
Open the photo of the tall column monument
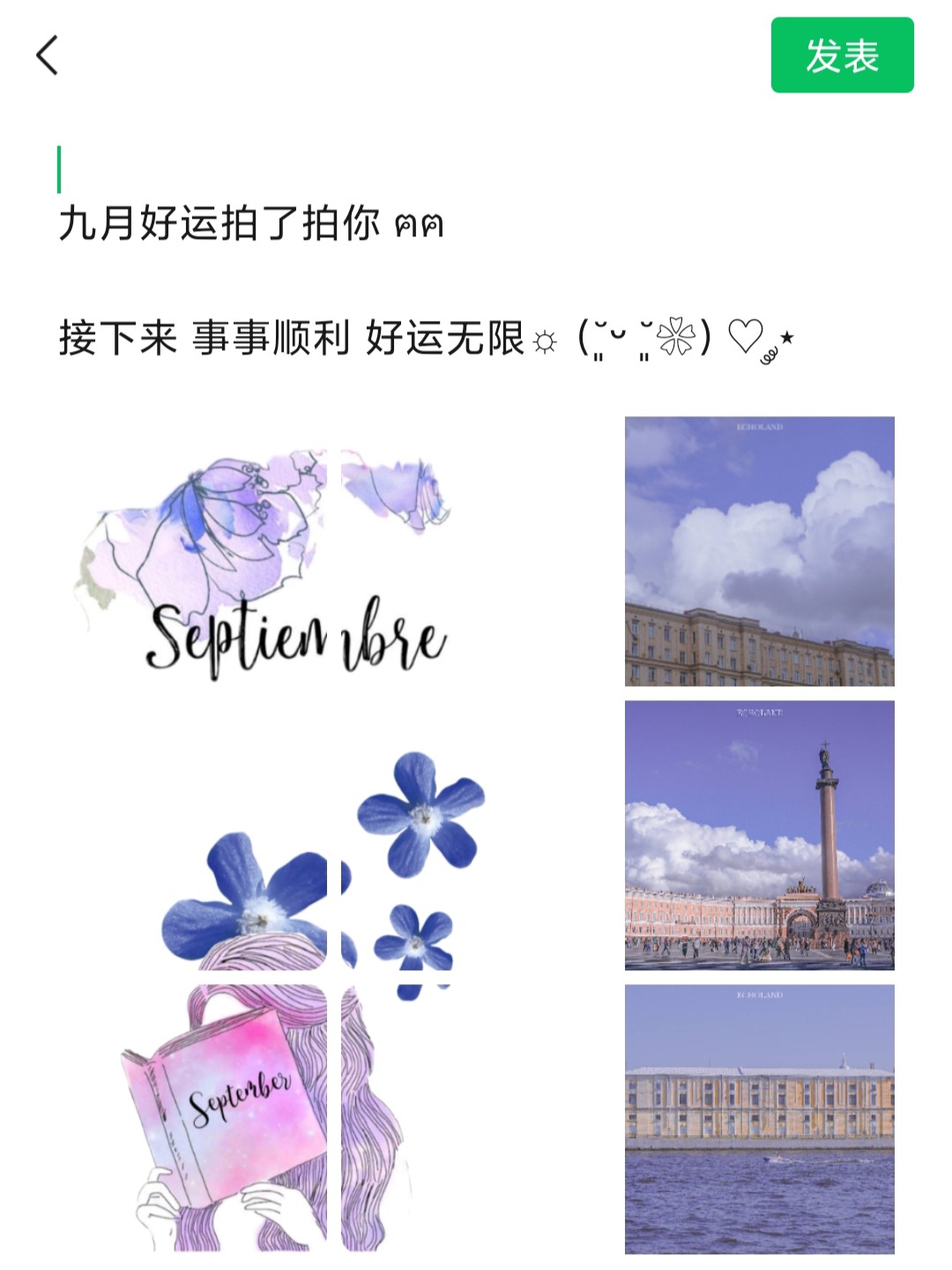tap(759, 835)
